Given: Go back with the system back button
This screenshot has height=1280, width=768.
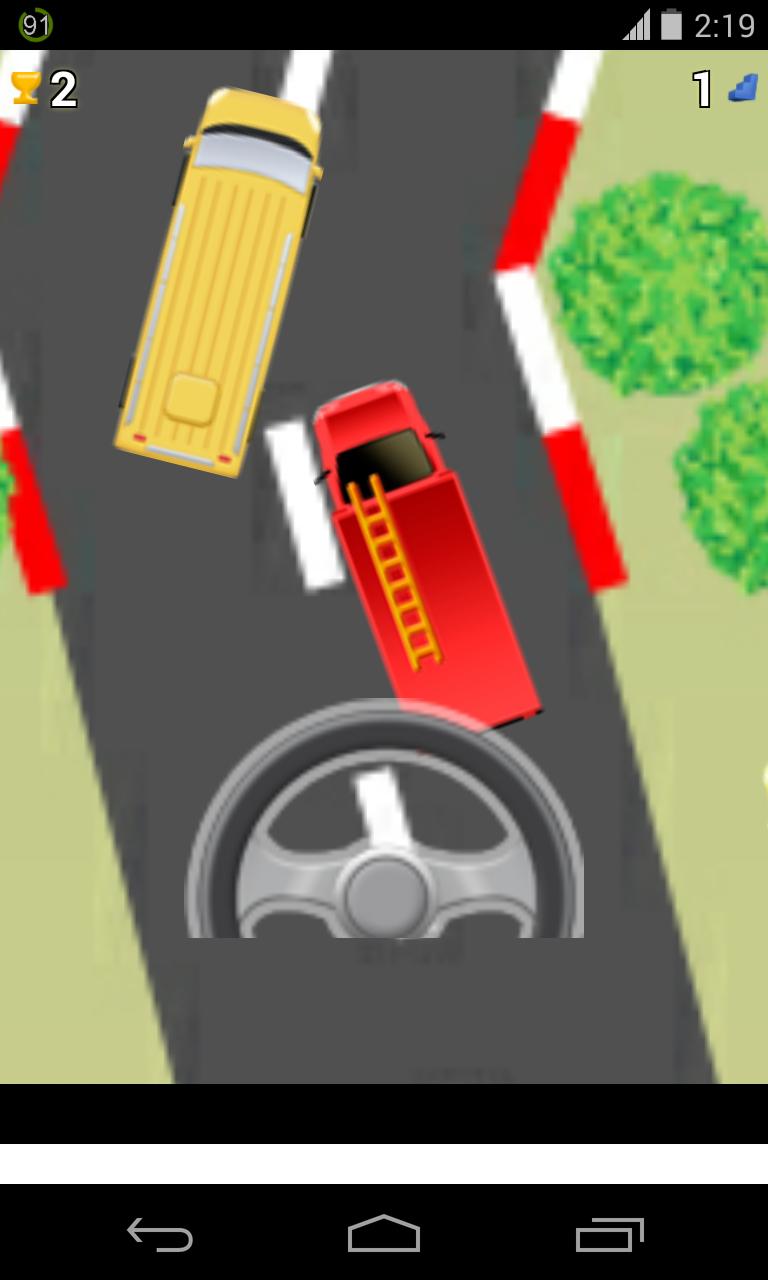Looking at the screenshot, I should click(160, 1234).
